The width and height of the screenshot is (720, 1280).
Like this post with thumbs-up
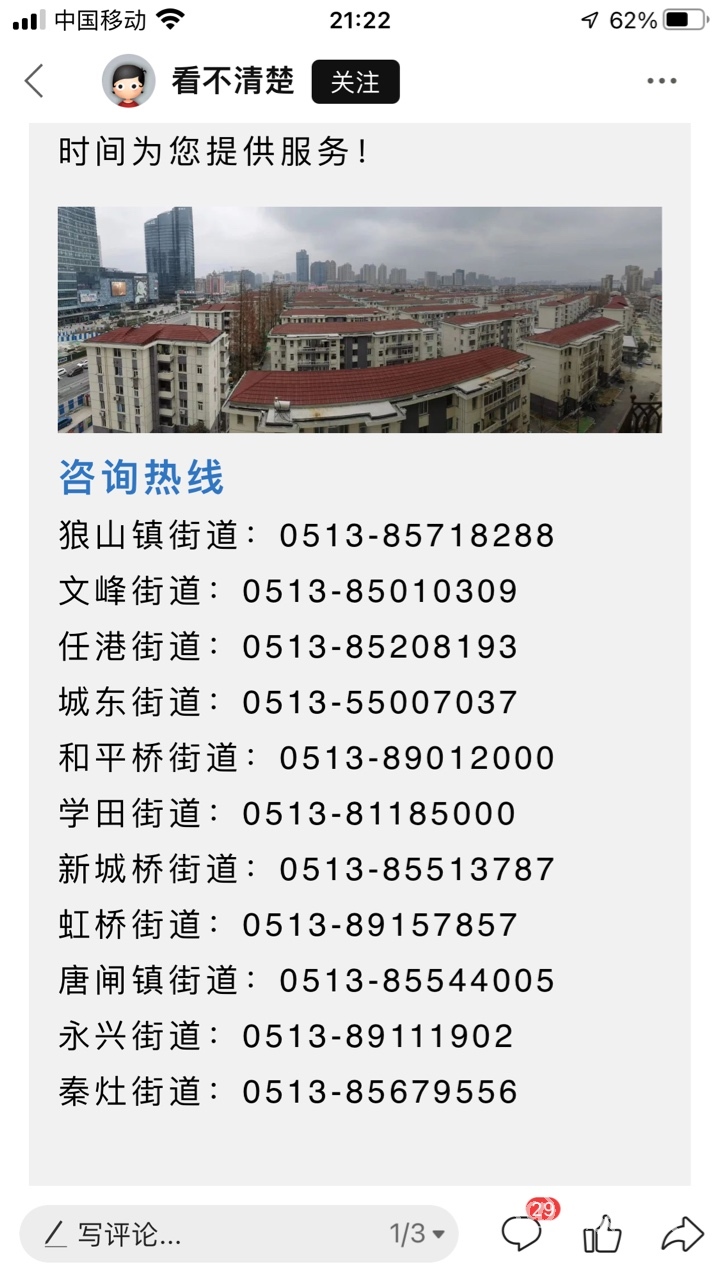click(x=602, y=1234)
